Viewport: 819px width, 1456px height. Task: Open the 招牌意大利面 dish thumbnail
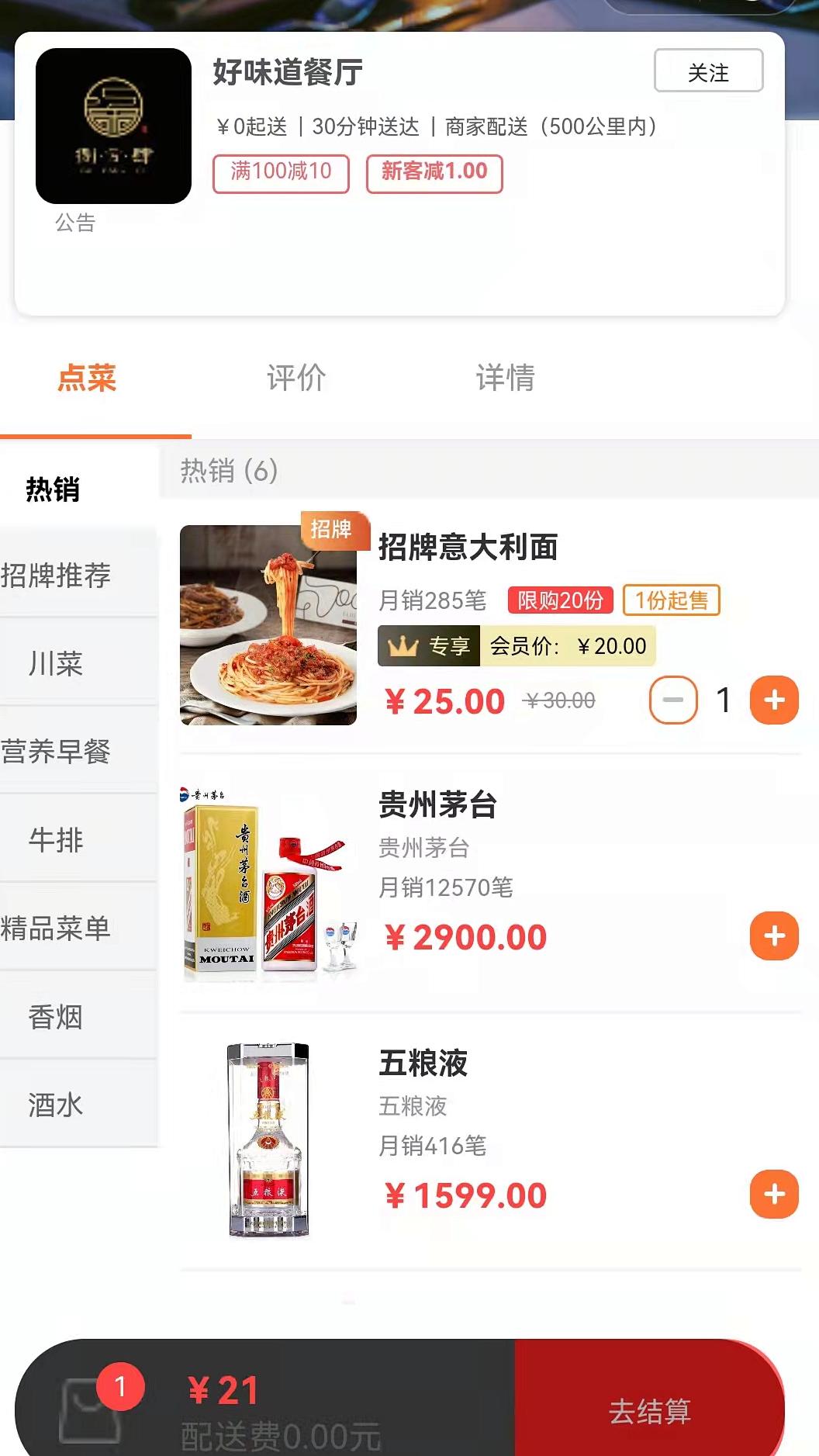[268, 625]
